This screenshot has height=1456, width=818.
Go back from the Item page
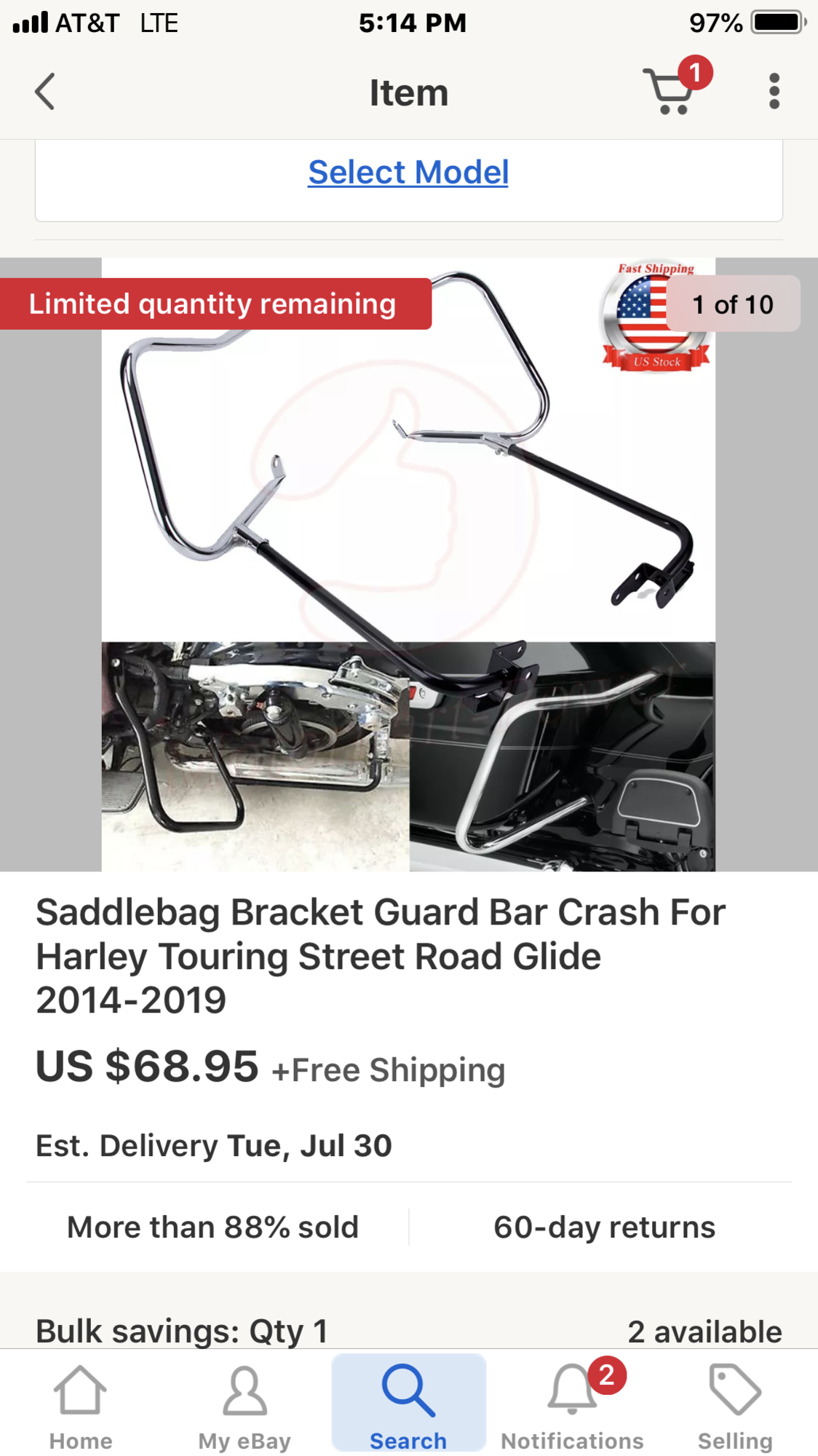(45, 92)
